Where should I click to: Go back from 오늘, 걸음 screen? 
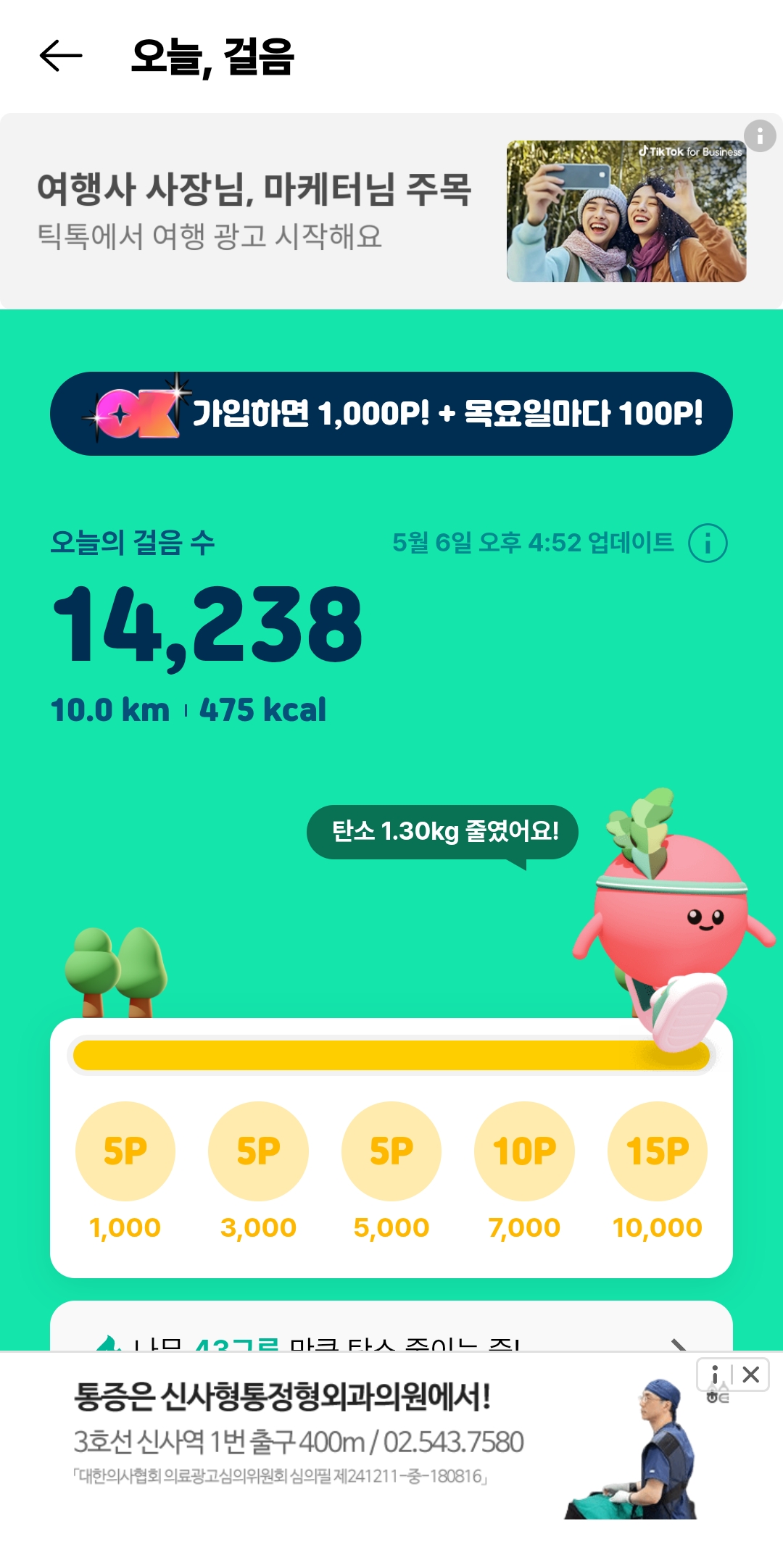point(61,57)
